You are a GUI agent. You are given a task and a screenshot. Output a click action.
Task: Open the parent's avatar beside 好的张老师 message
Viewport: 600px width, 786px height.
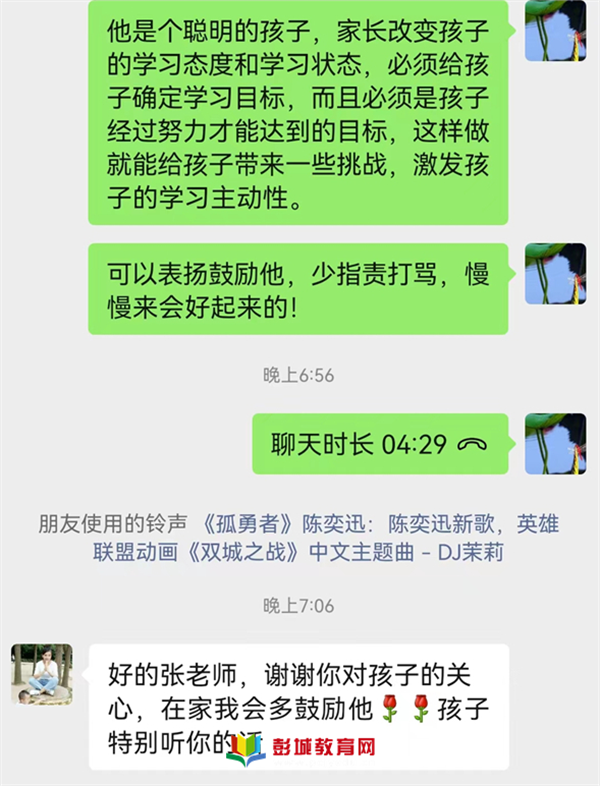click(41, 674)
